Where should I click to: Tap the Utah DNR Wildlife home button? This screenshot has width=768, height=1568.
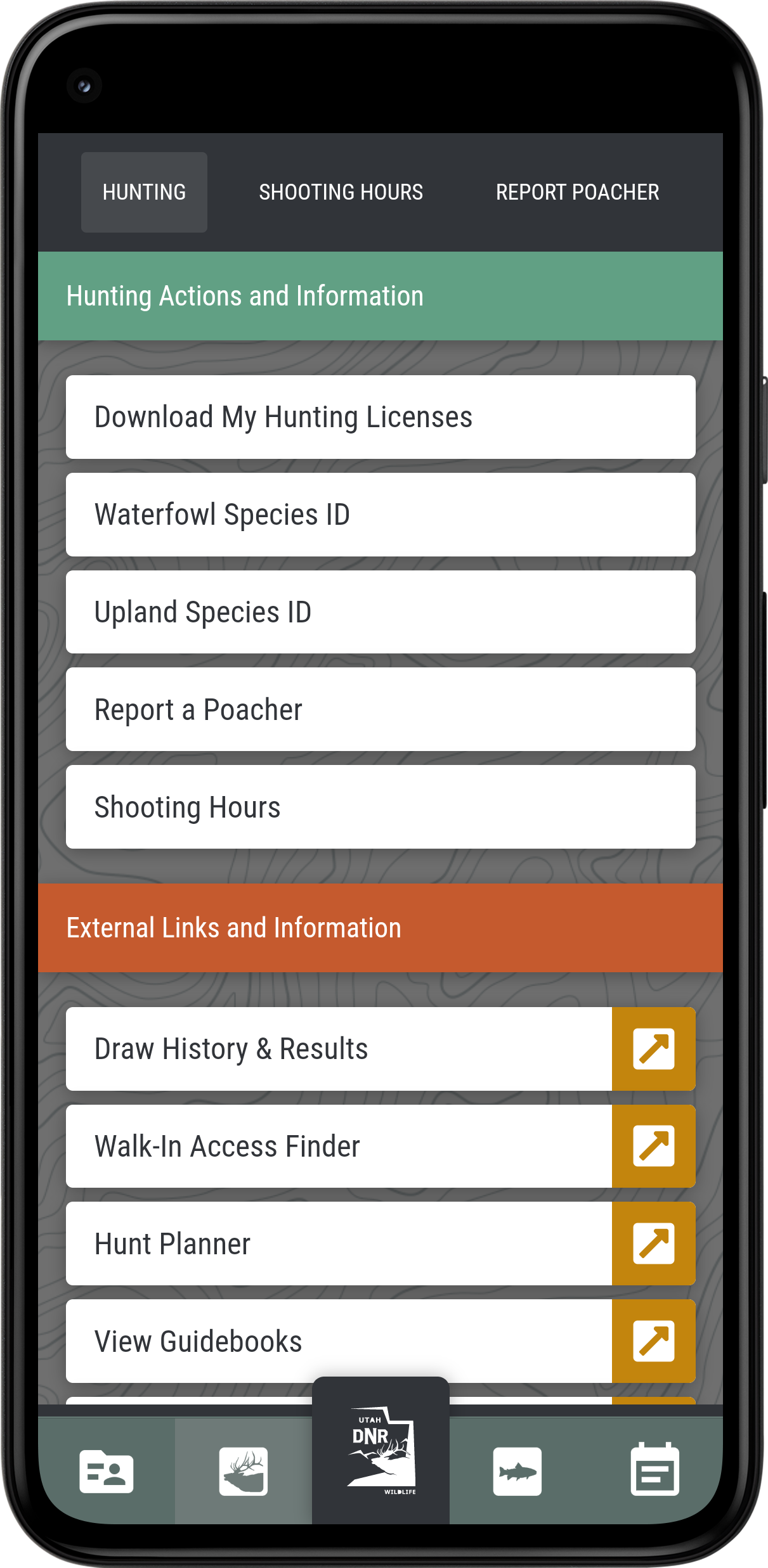[381, 1451]
